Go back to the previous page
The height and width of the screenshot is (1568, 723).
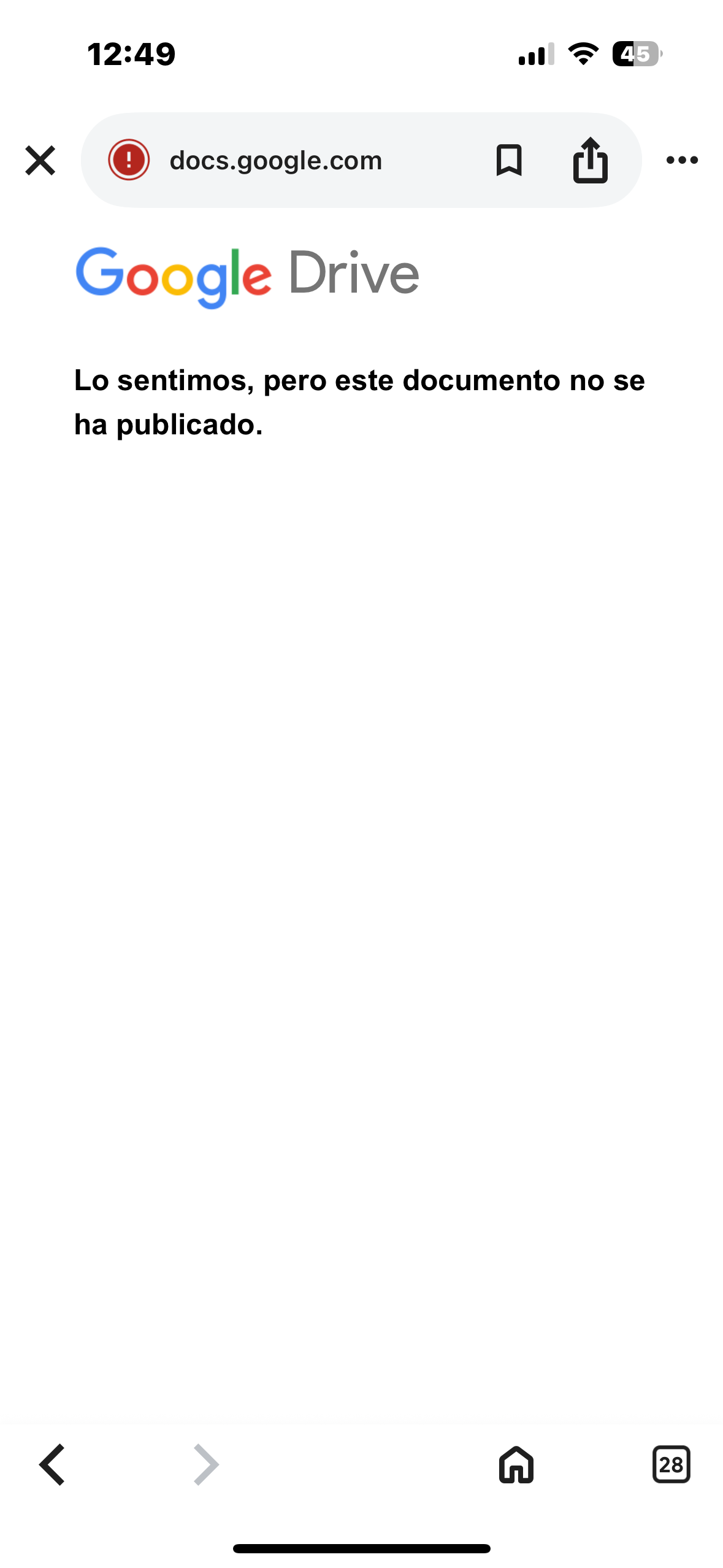click(x=52, y=1464)
